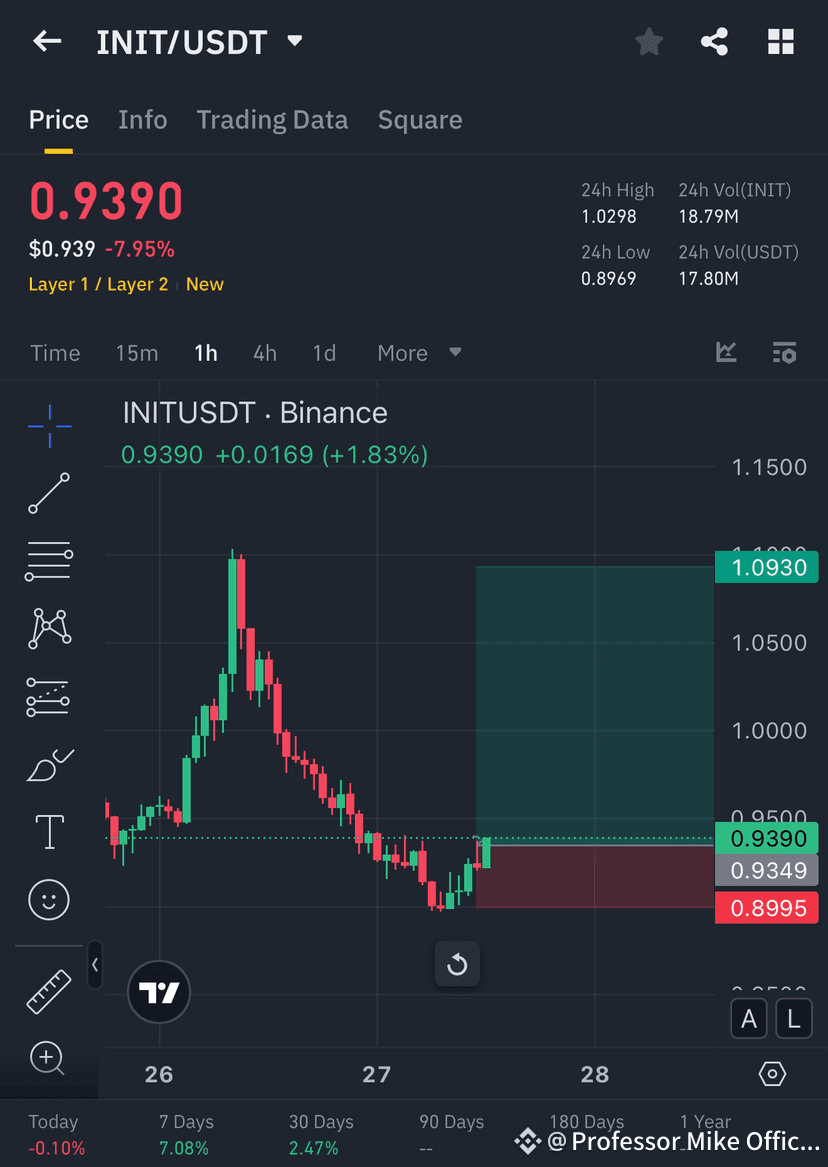Image resolution: width=828 pixels, height=1167 pixels.
Task: Select the zoom-in magnifier tool
Action: click(48, 1058)
